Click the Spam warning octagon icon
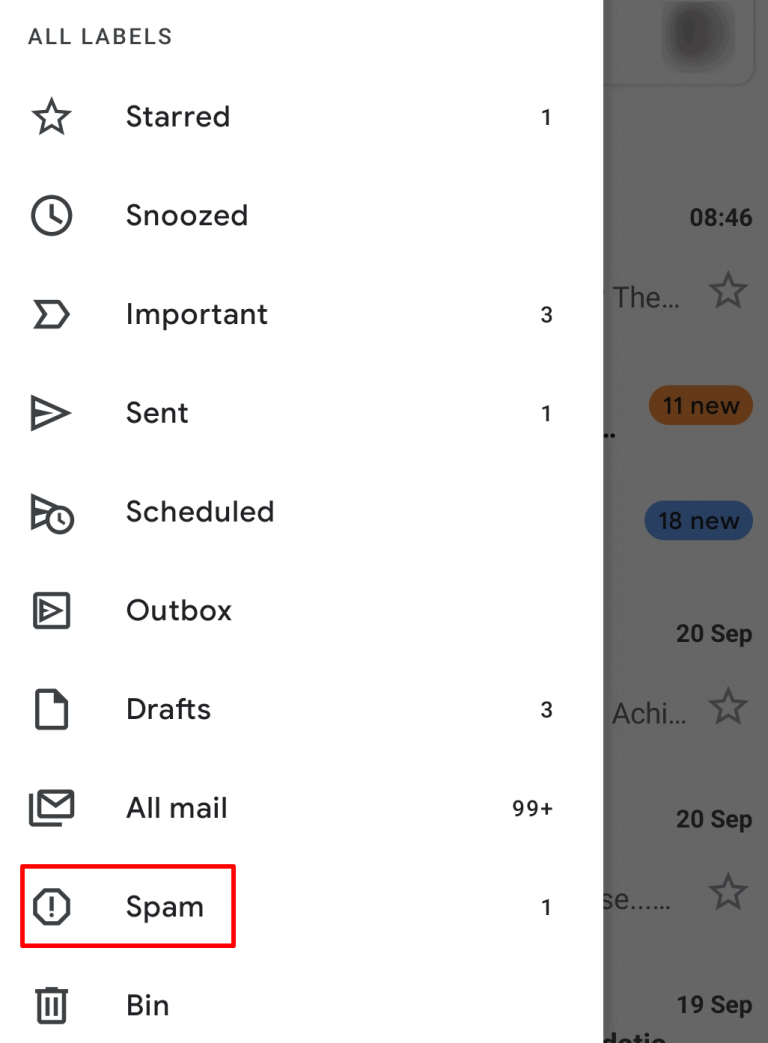Screen dimensions: 768x1043 (49, 907)
